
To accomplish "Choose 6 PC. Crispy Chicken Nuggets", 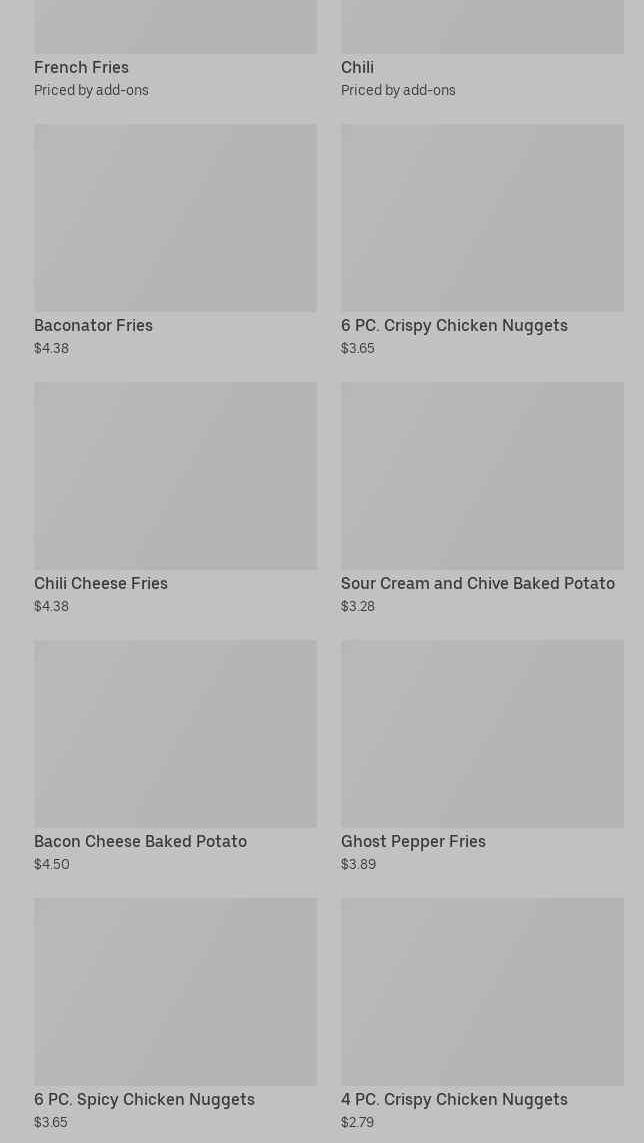I will tap(482, 241).
